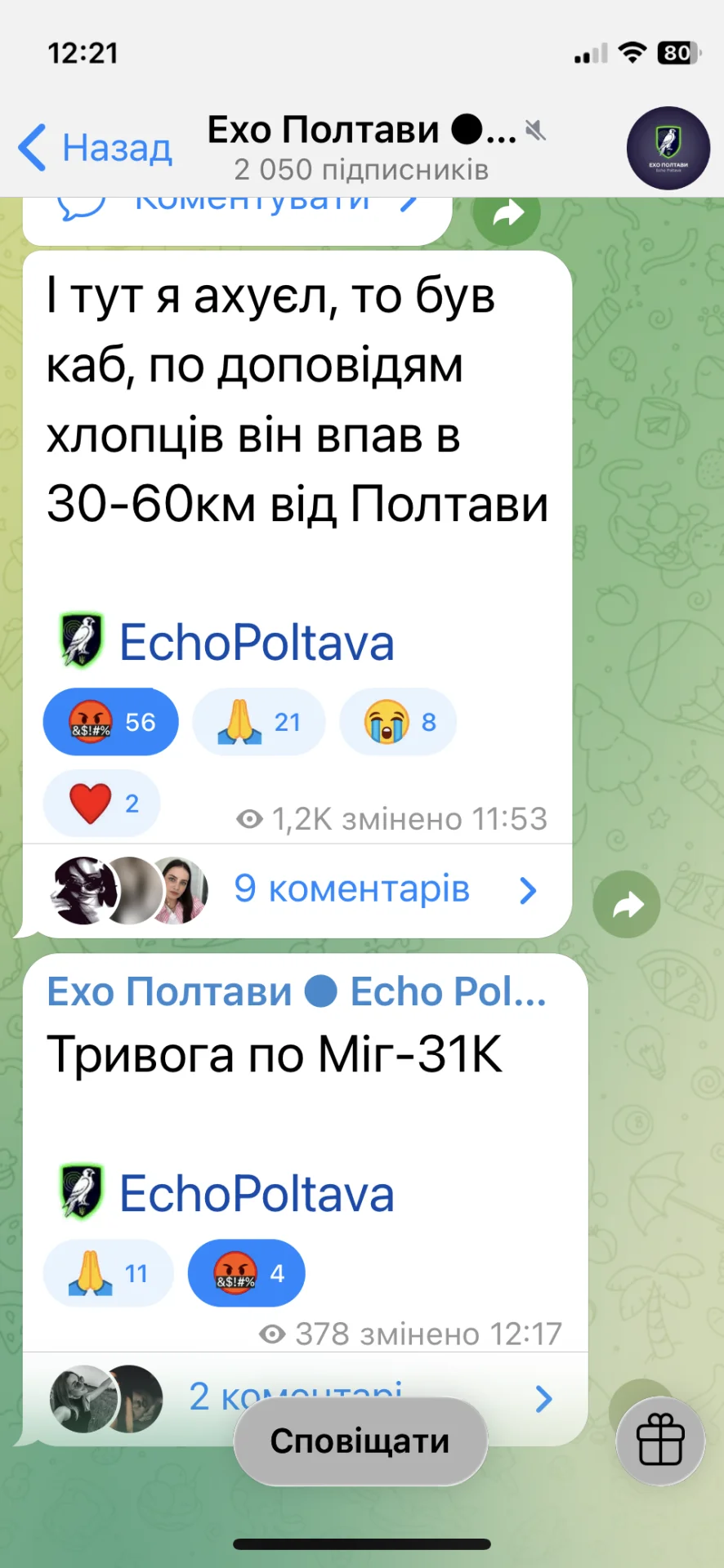Open the EchoPoltava link under the каб post
The width and height of the screenshot is (724, 1568).
click(x=257, y=642)
